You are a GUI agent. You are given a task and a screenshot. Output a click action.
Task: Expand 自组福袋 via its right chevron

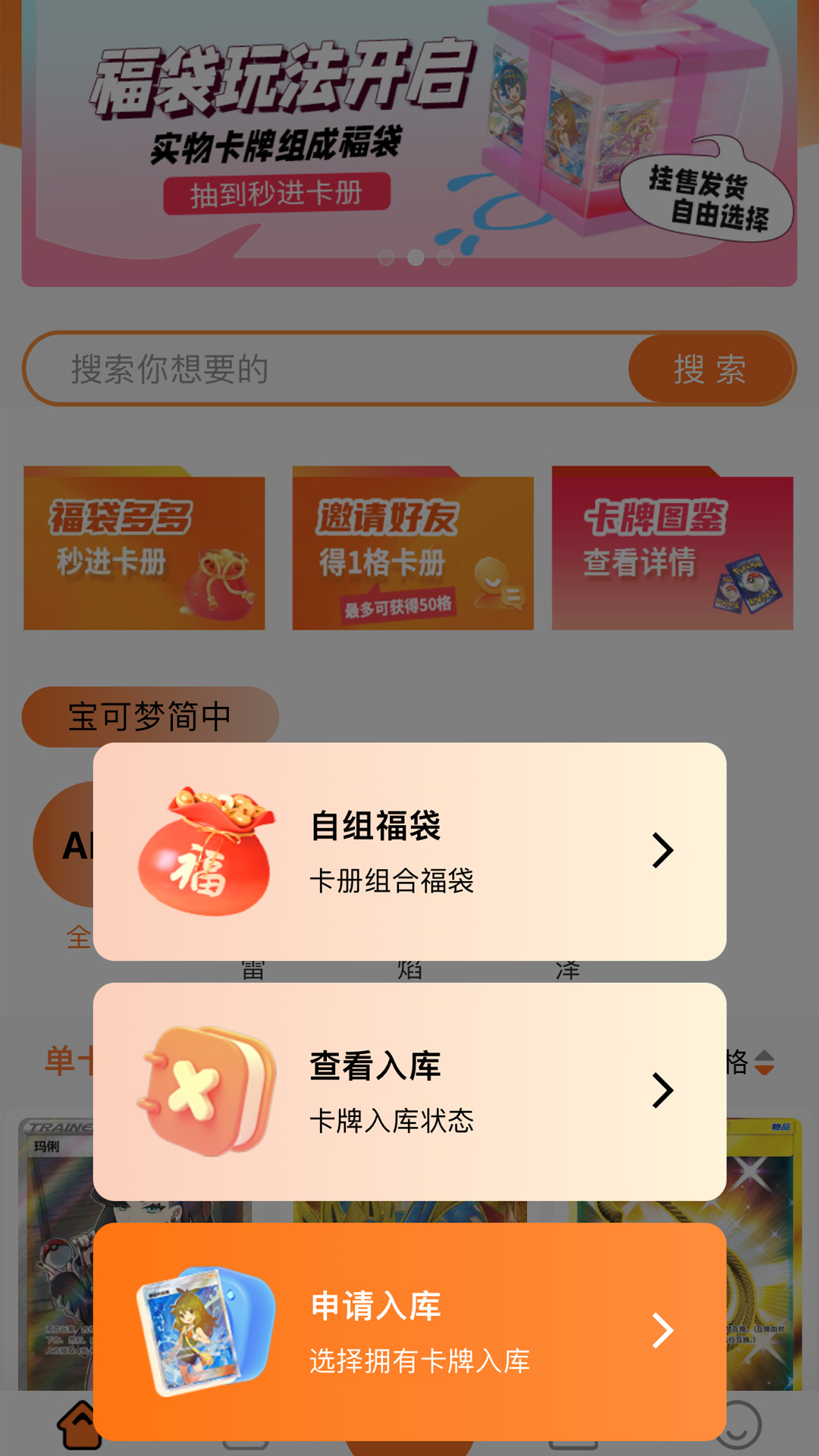[663, 852]
